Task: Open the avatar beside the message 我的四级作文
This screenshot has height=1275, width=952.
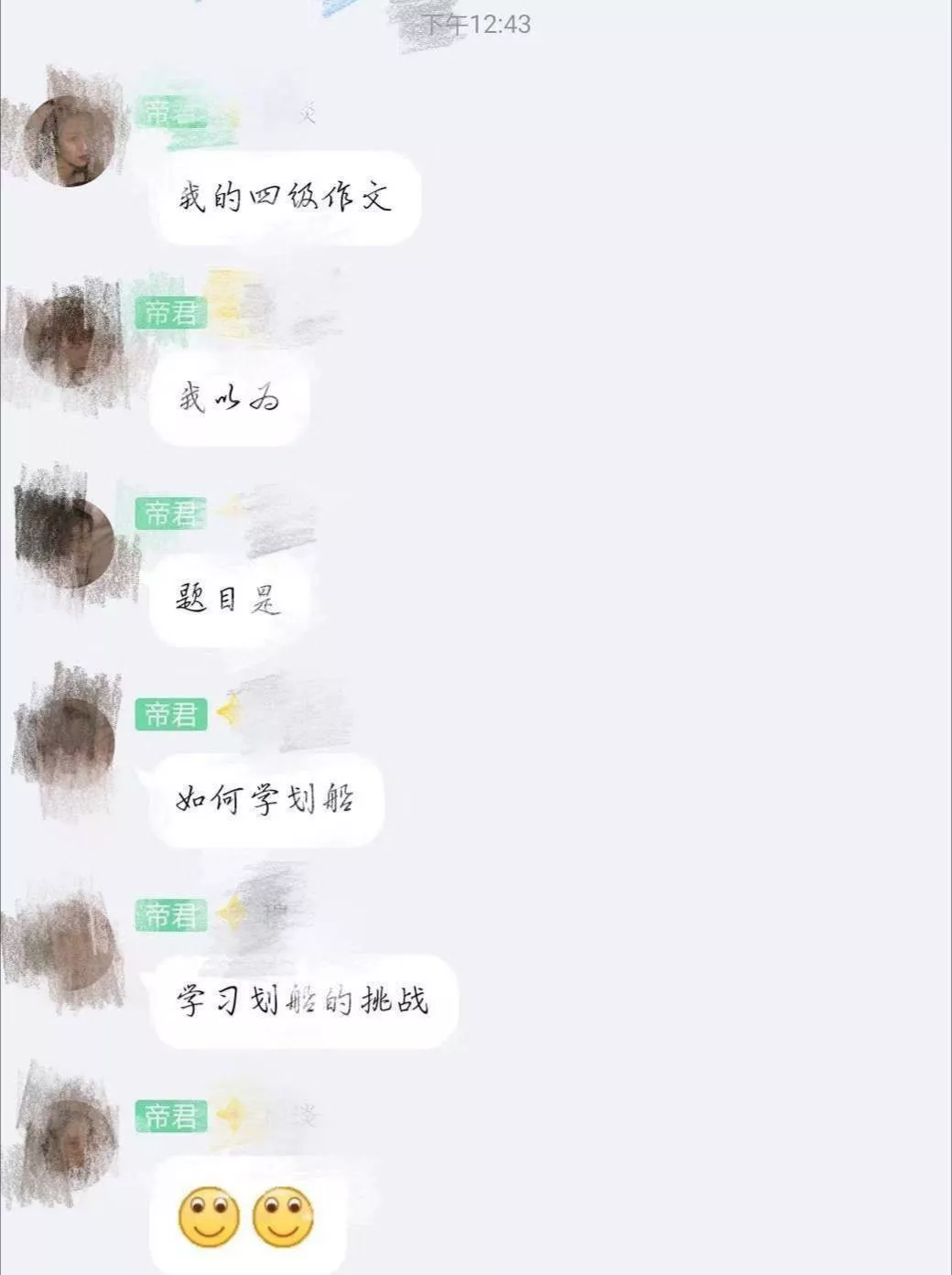Action: click(x=70, y=140)
